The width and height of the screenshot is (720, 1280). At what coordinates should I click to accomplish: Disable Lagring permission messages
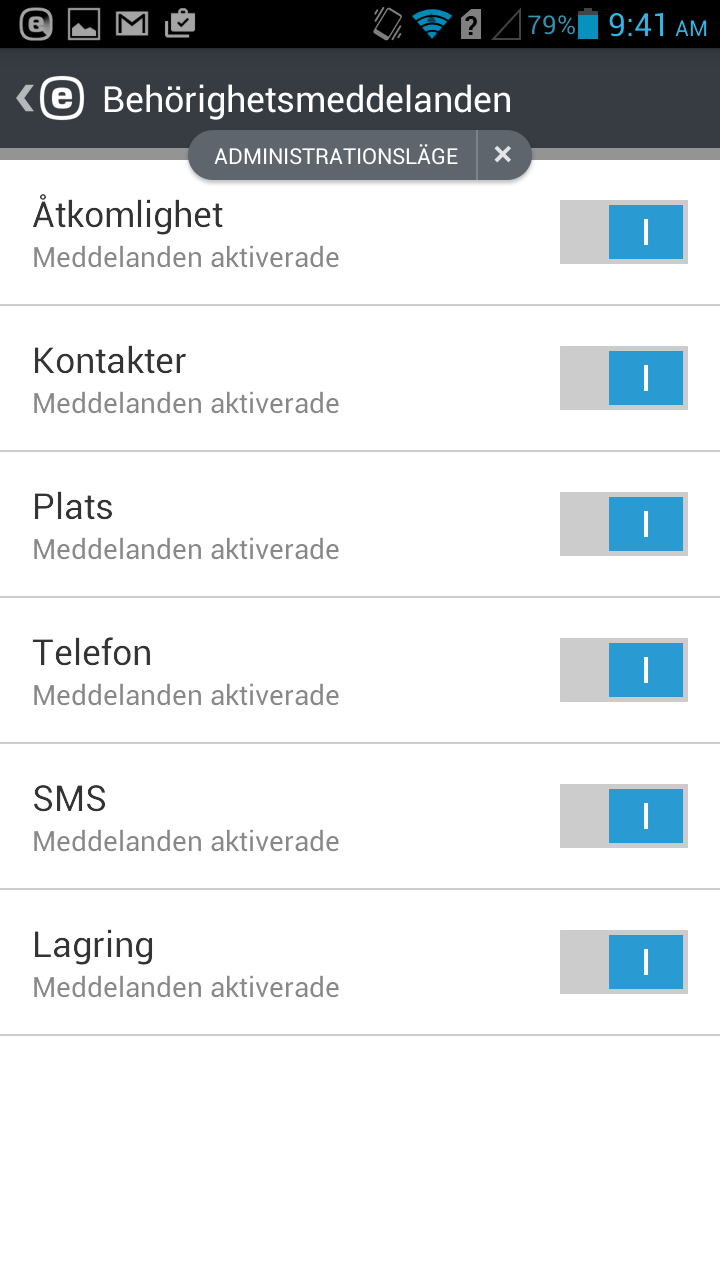(x=624, y=962)
